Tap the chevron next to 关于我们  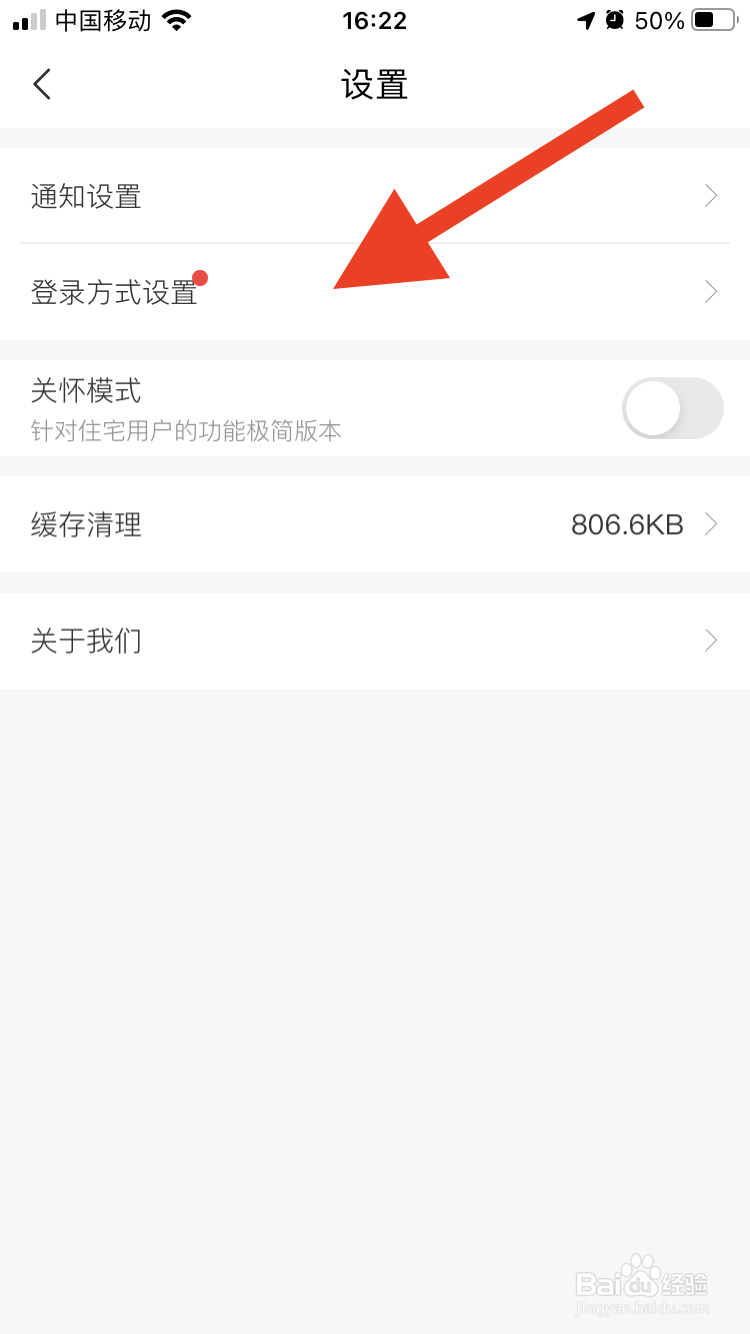point(711,640)
